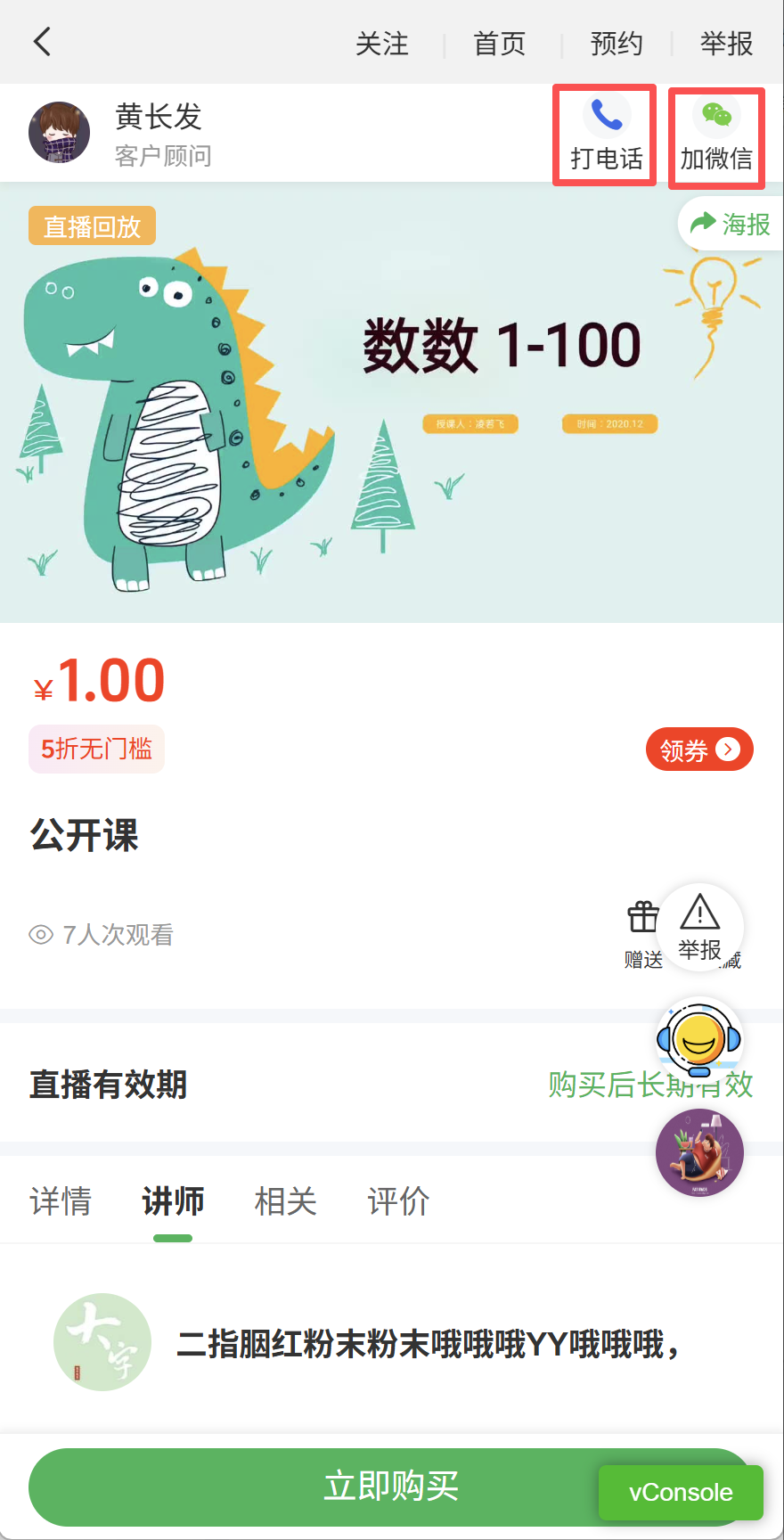The width and height of the screenshot is (784, 1540).
Task: Claim coupon with 领券 button
Action: [x=699, y=750]
